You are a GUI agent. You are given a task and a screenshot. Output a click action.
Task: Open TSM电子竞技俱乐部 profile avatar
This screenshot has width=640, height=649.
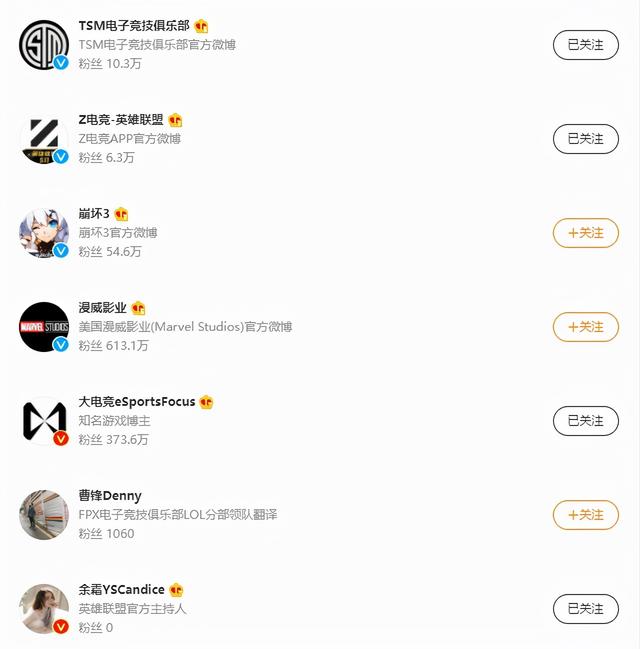(44, 45)
